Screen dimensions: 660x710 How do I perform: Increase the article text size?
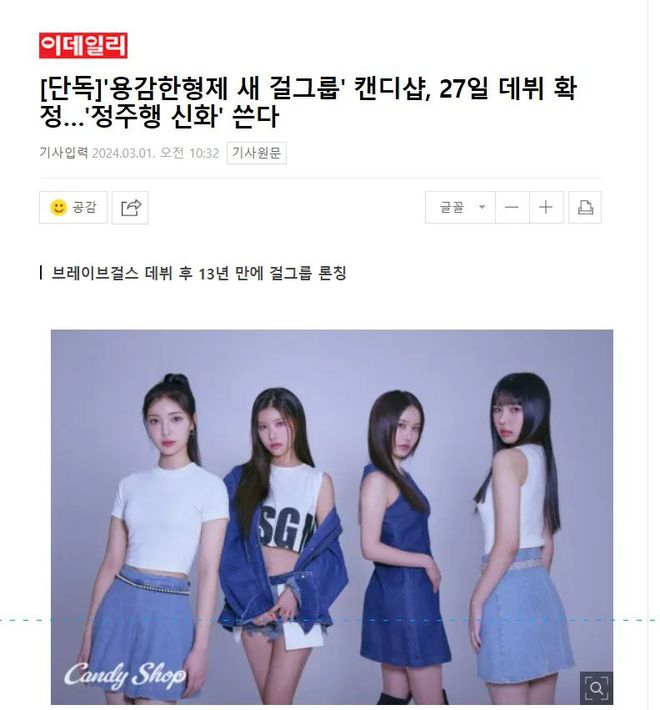pos(546,207)
